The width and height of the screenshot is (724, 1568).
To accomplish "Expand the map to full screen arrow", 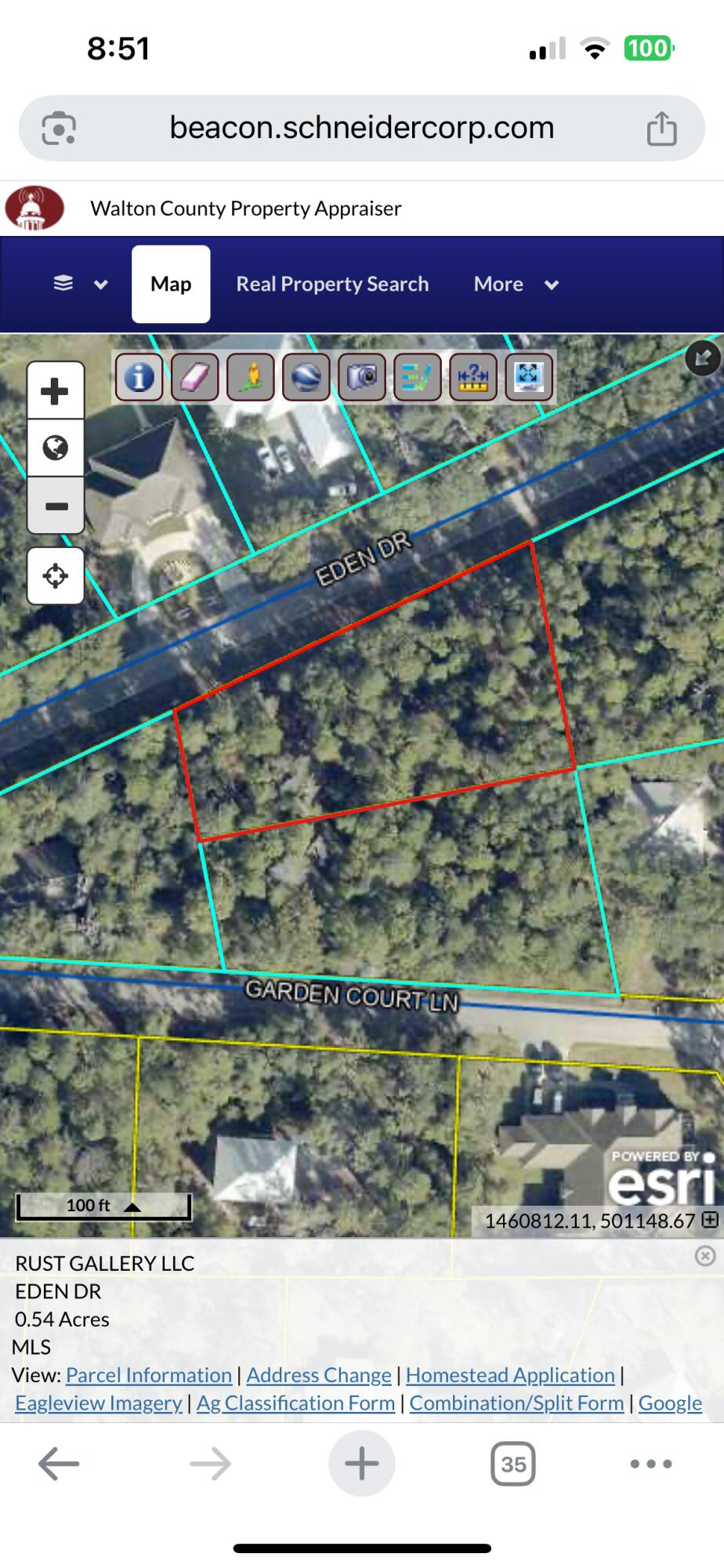I will (x=702, y=358).
